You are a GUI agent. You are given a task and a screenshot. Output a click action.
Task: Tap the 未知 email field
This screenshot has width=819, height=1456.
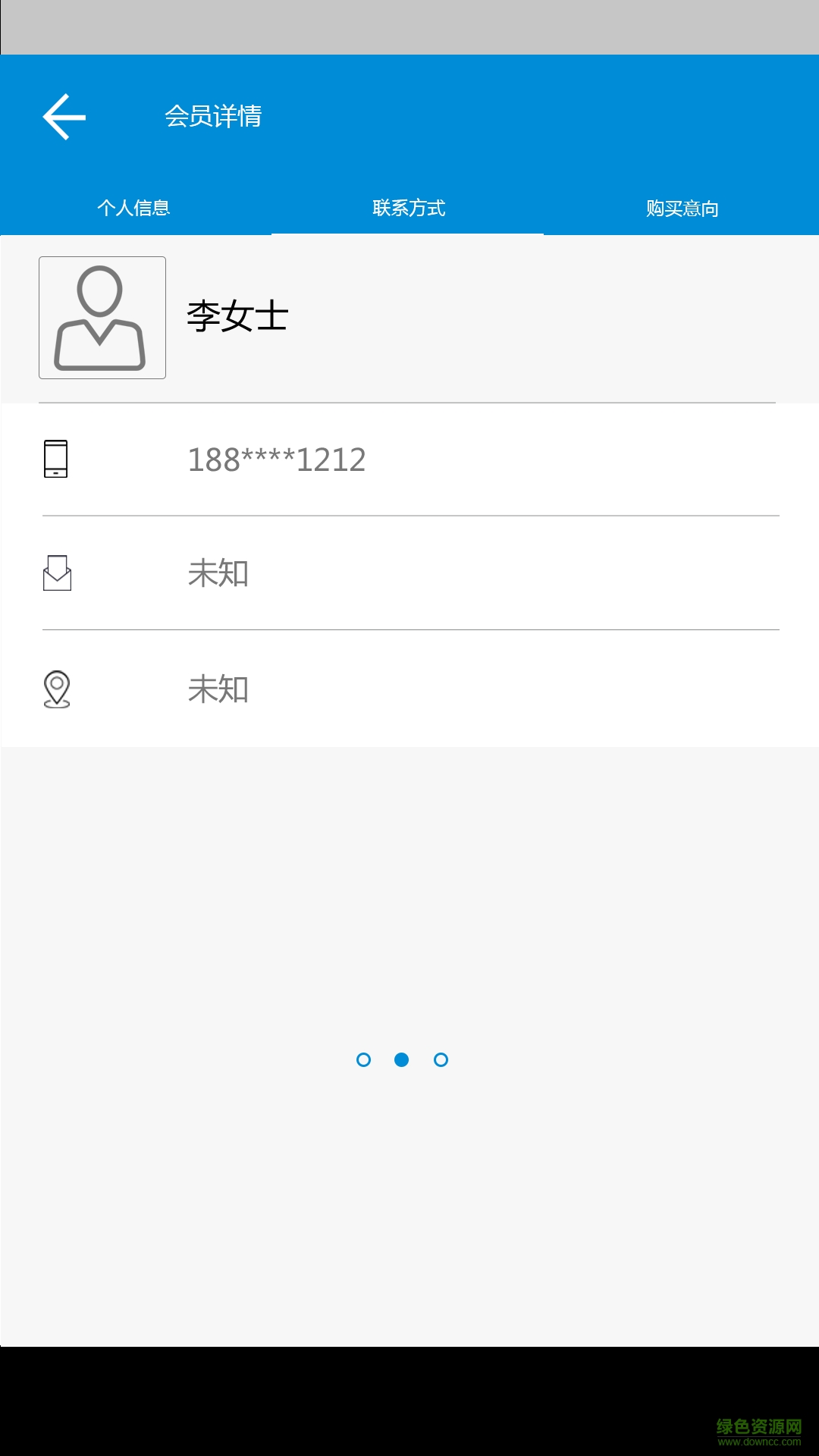point(218,574)
